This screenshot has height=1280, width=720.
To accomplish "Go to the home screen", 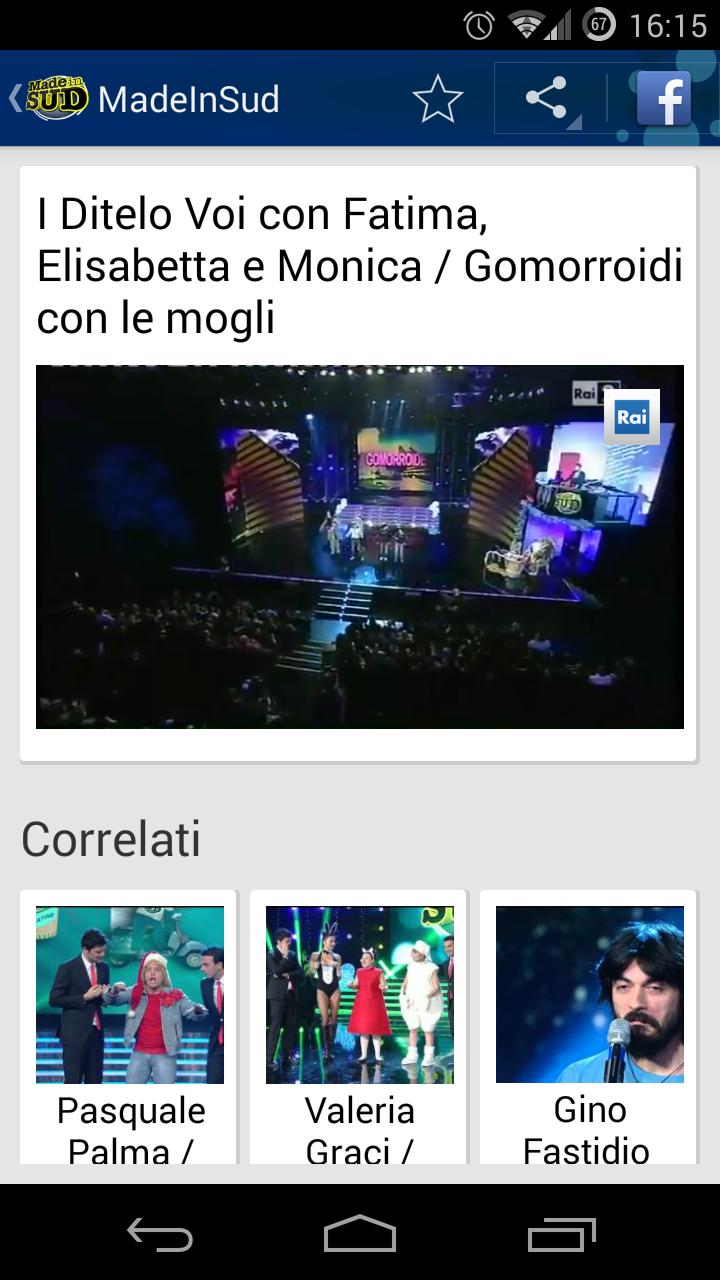I will 360,1234.
